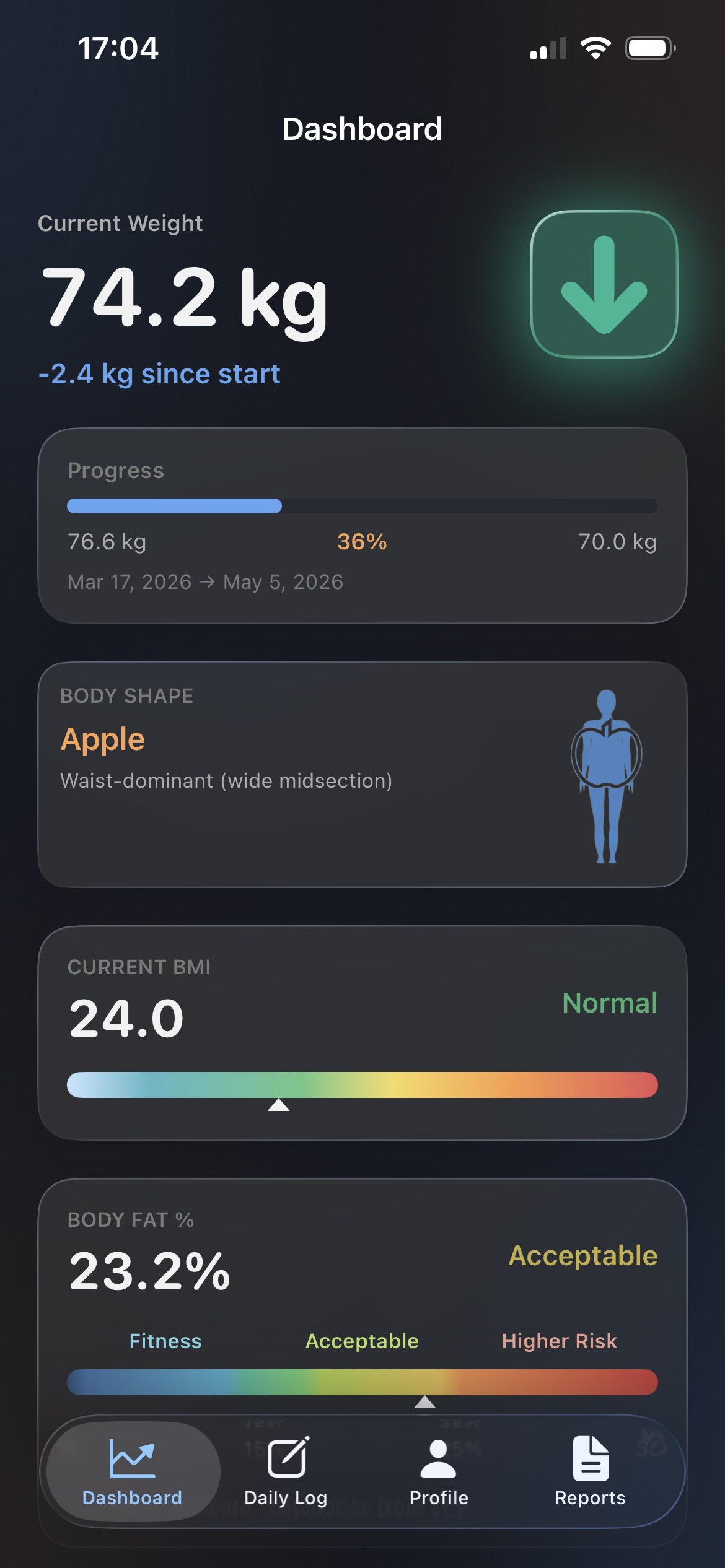725x1568 pixels.
Task: Tap the Body Fat percentage gradient bar
Action: pos(362,1382)
